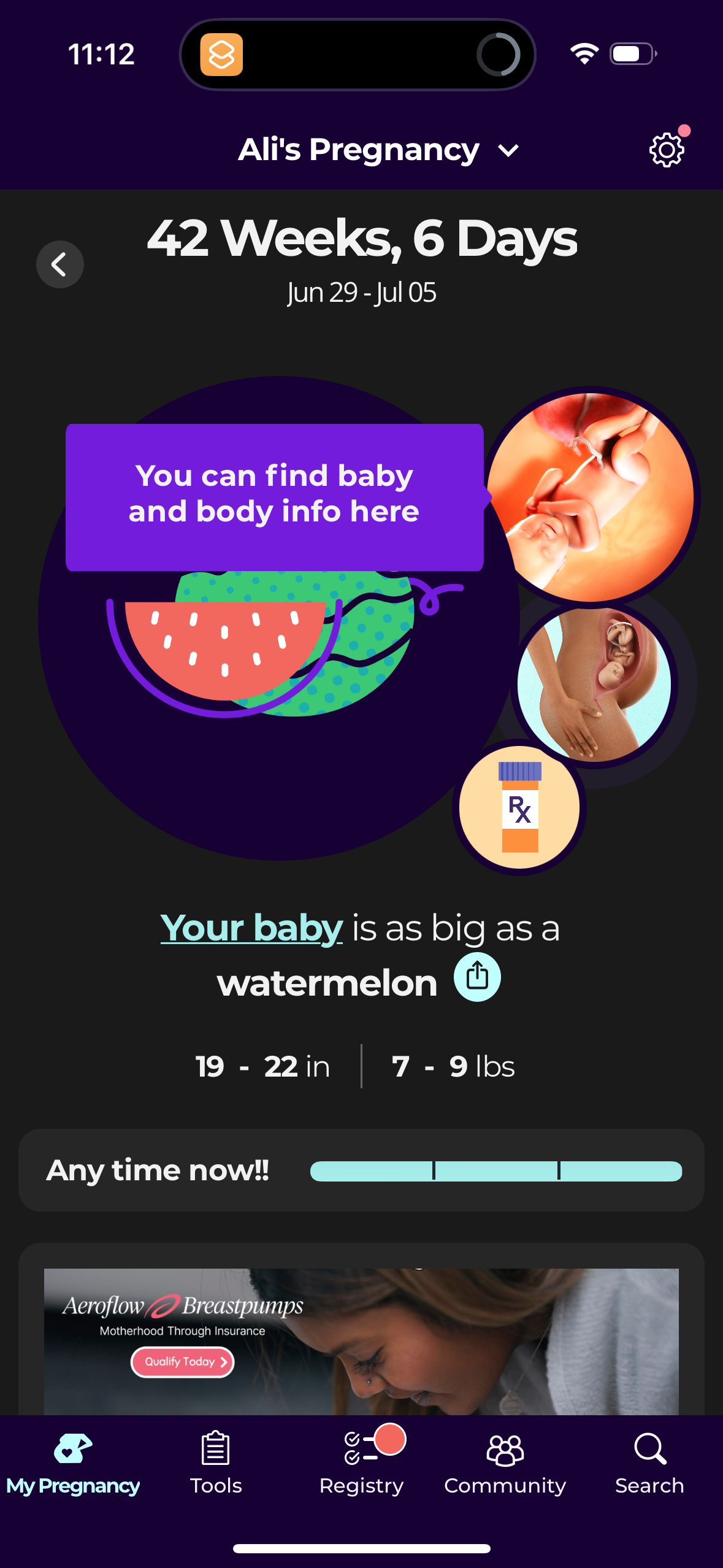Image resolution: width=723 pixels, height=1568 pixels.
Task: Open the Rx medication safety bubble
Action: point(520,809)
